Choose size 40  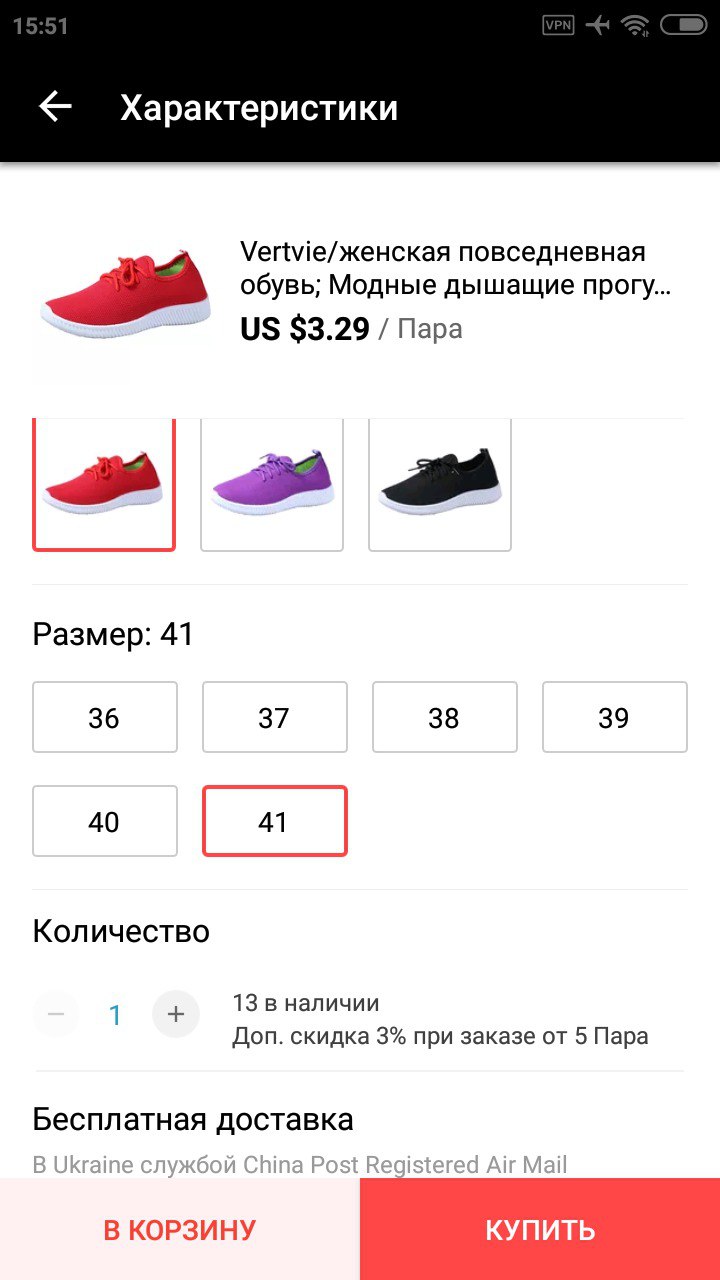click(x=105, y=821)
